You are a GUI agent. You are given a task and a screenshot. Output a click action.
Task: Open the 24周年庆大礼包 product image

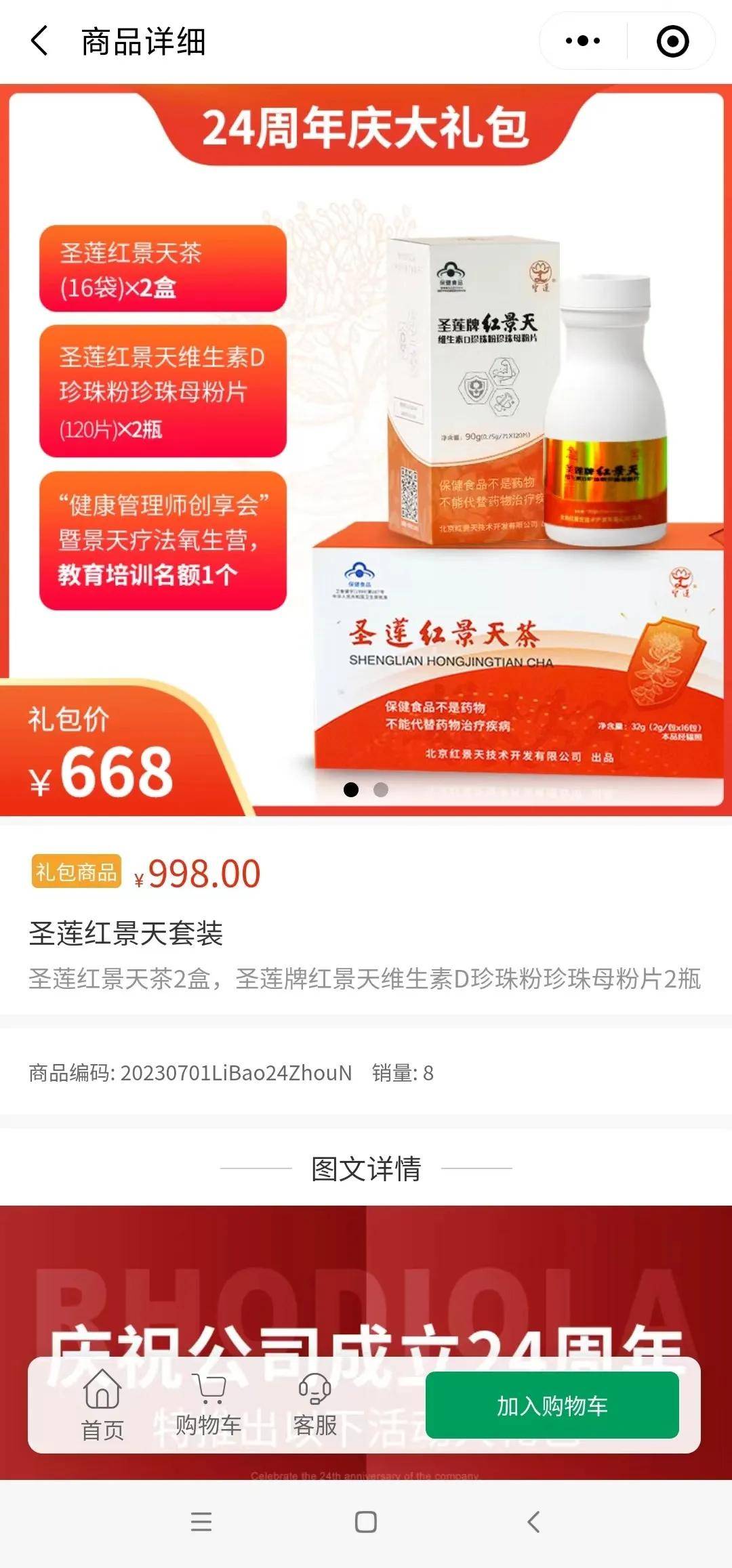tap(366, 450)
